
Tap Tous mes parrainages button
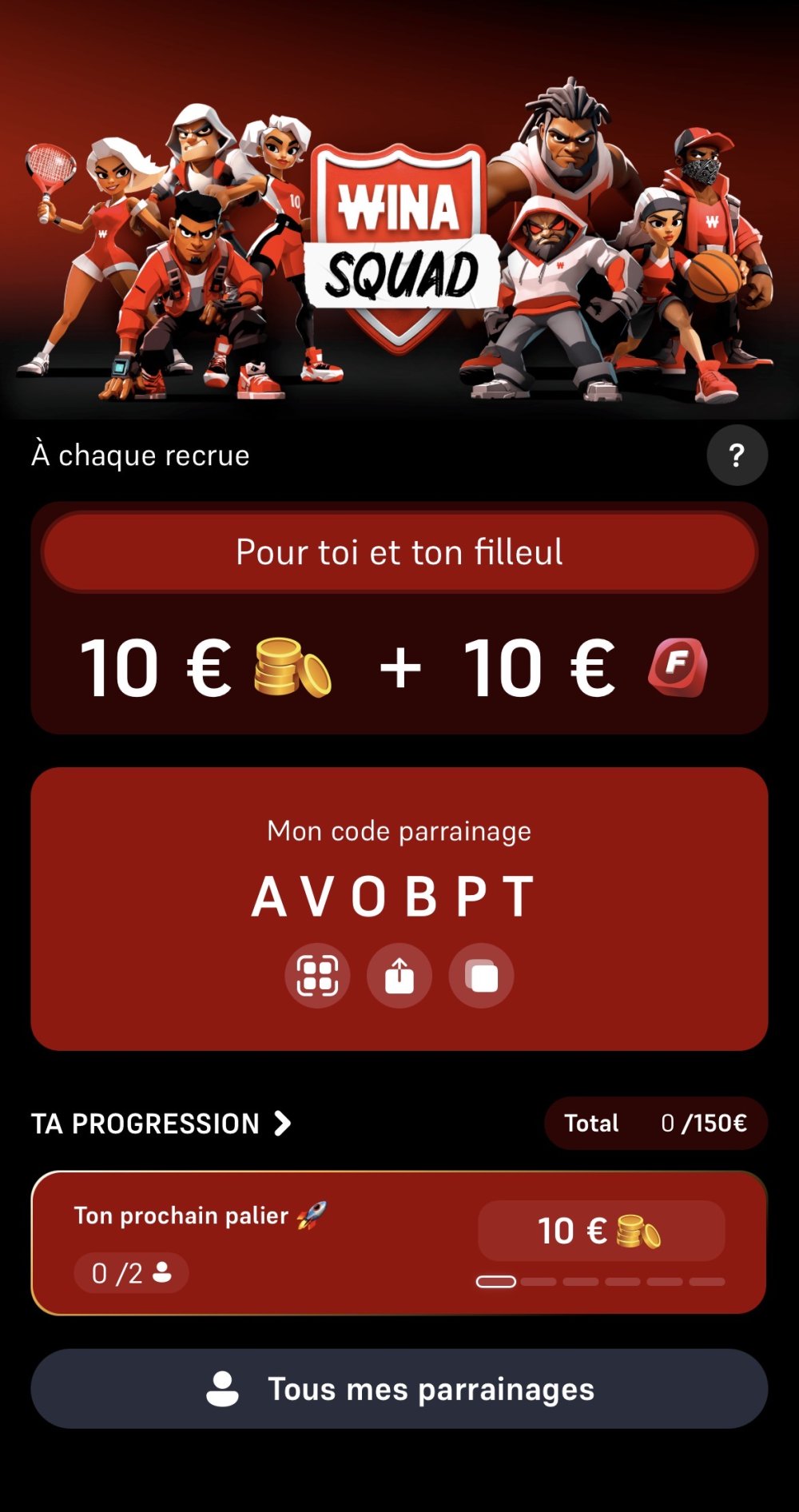click(399, 1389)
